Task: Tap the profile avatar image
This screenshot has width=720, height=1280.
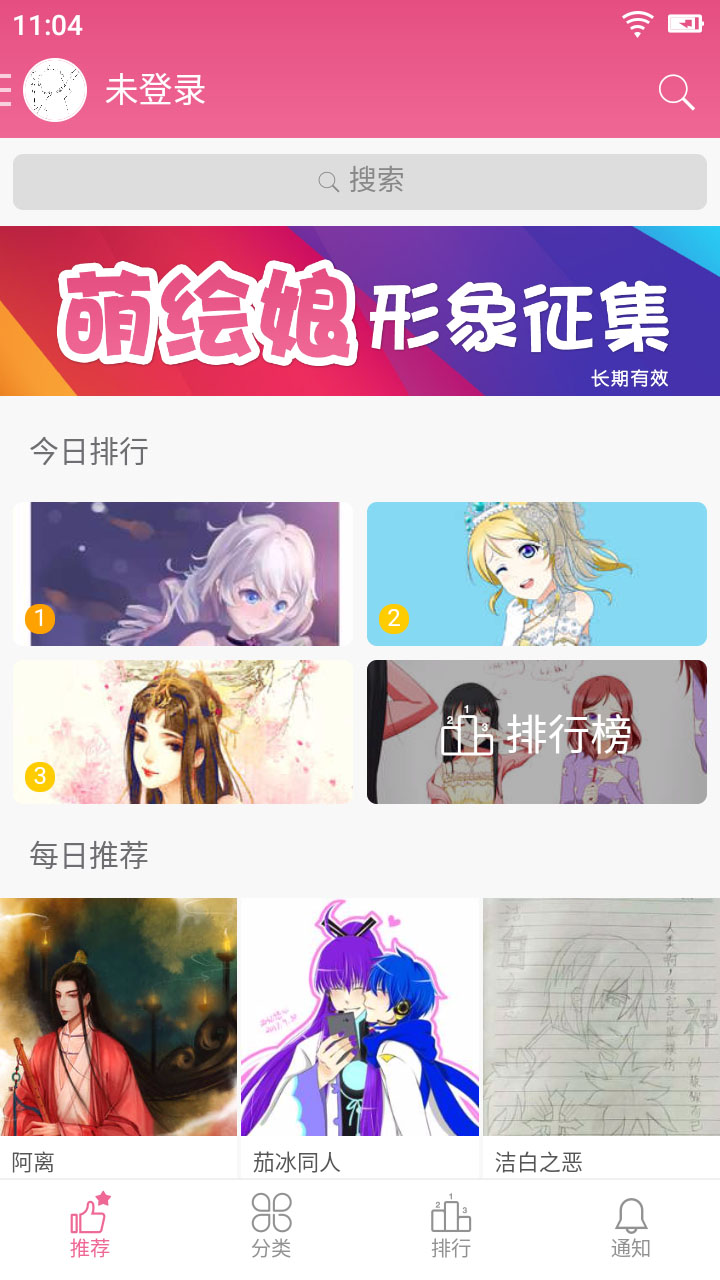Action: [x=56, y=89]
